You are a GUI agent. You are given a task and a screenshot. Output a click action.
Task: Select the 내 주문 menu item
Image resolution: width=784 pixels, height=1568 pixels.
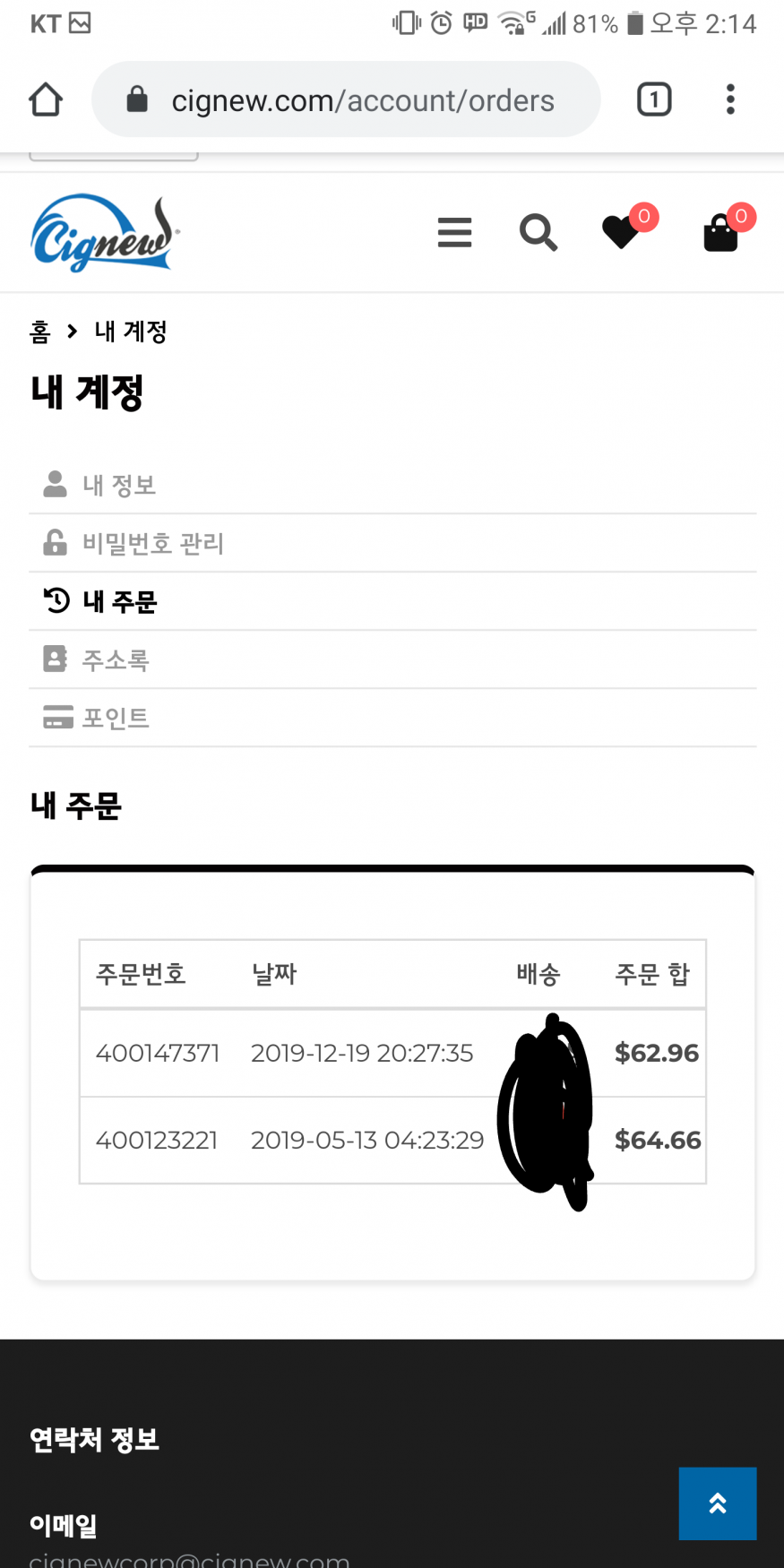coord(392,601)
